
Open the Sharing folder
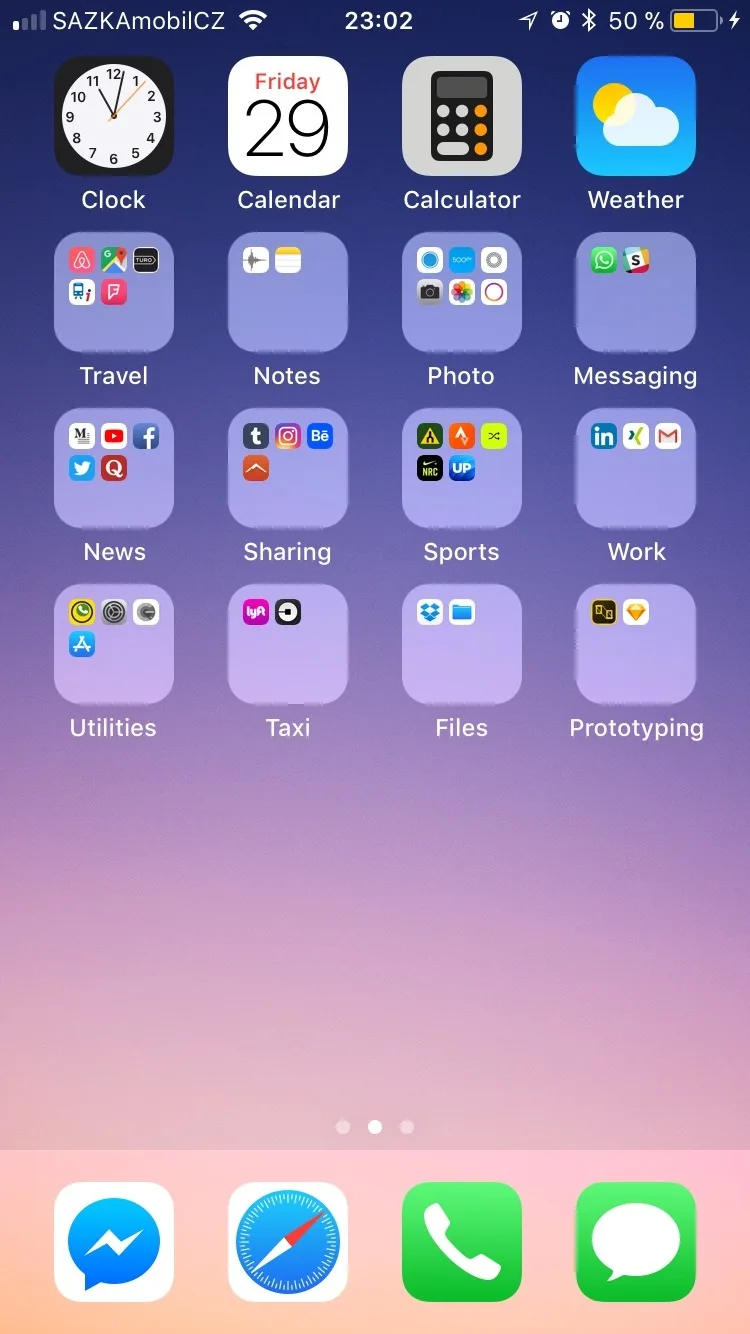tap(288, 468)
